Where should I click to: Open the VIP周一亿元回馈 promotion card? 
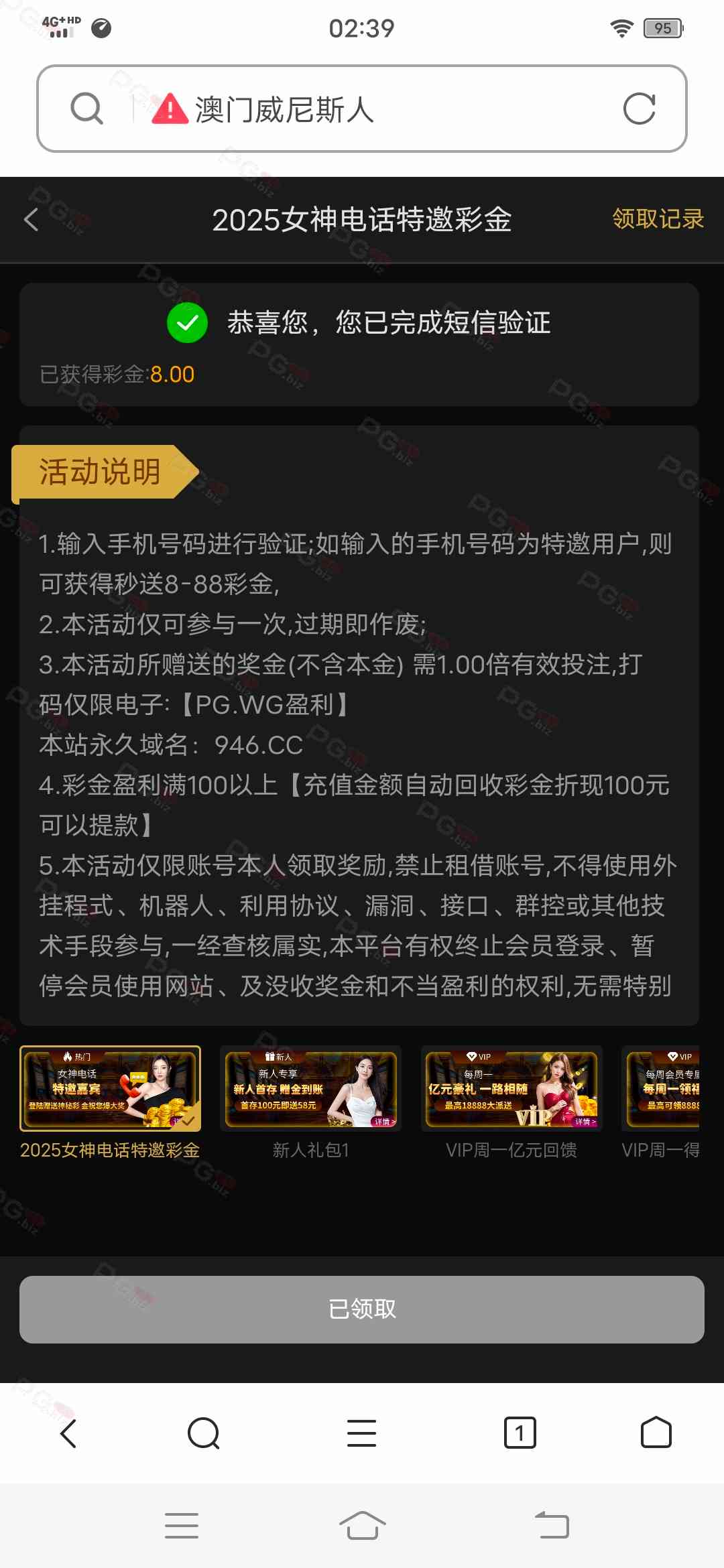(x=511, y=1088)
